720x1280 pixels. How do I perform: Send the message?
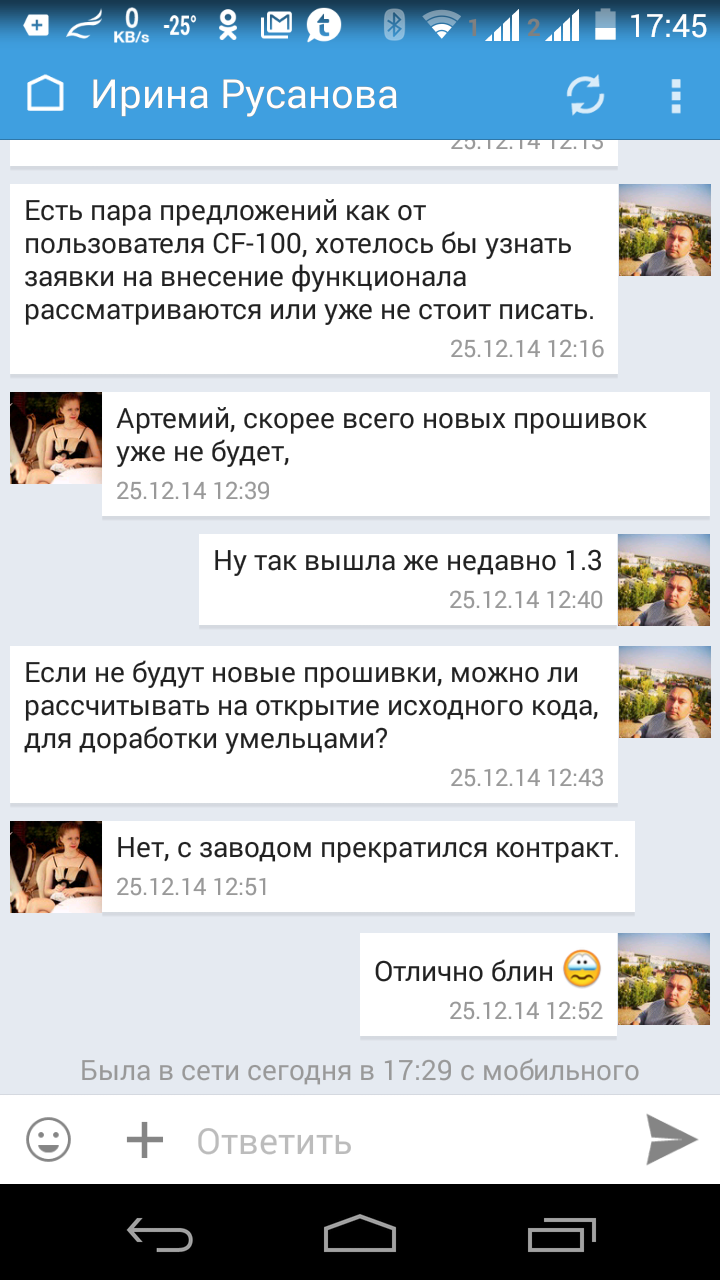(671, 1140)
